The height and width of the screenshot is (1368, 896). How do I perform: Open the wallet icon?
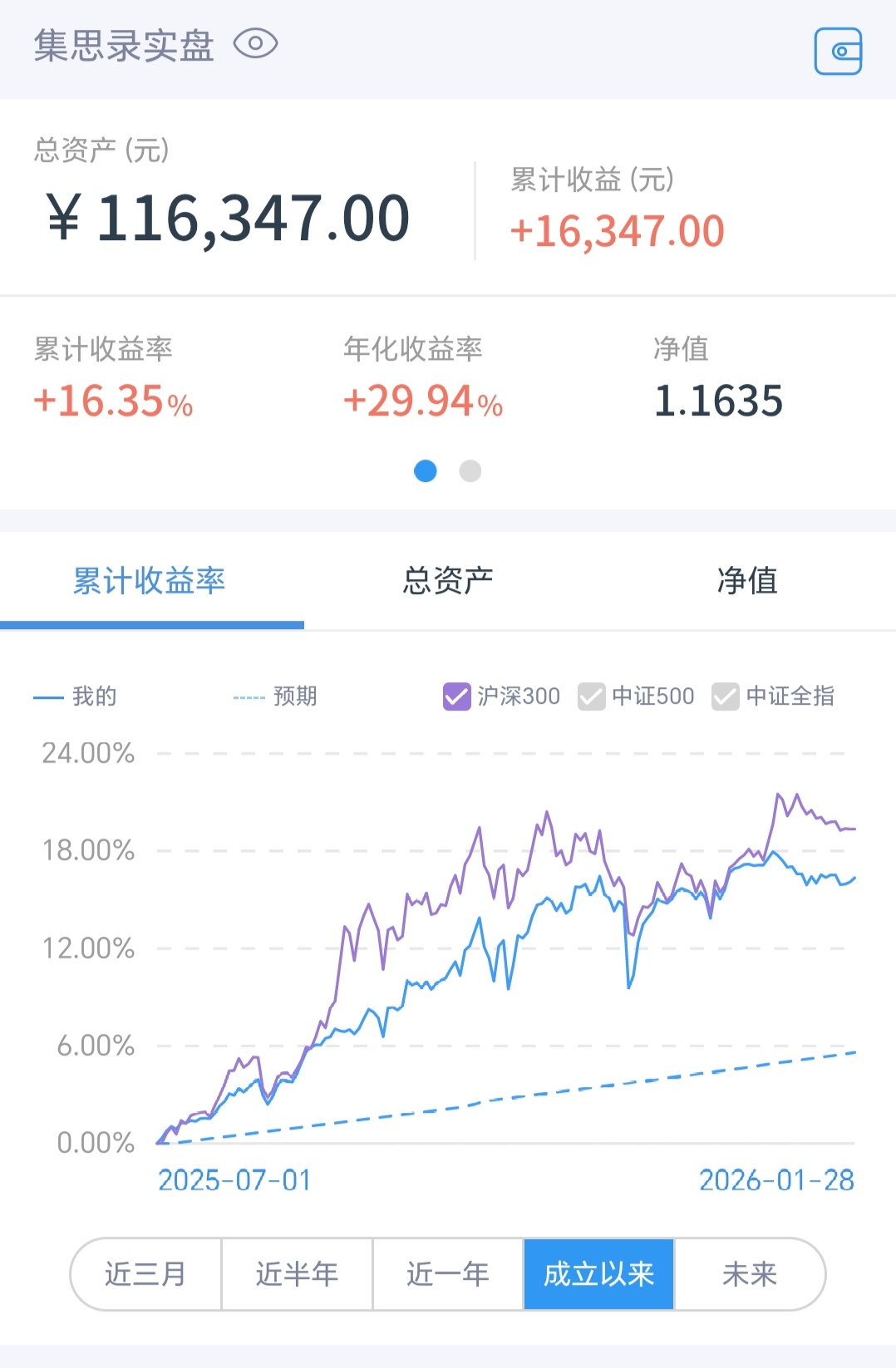click(x=838, y=52)
